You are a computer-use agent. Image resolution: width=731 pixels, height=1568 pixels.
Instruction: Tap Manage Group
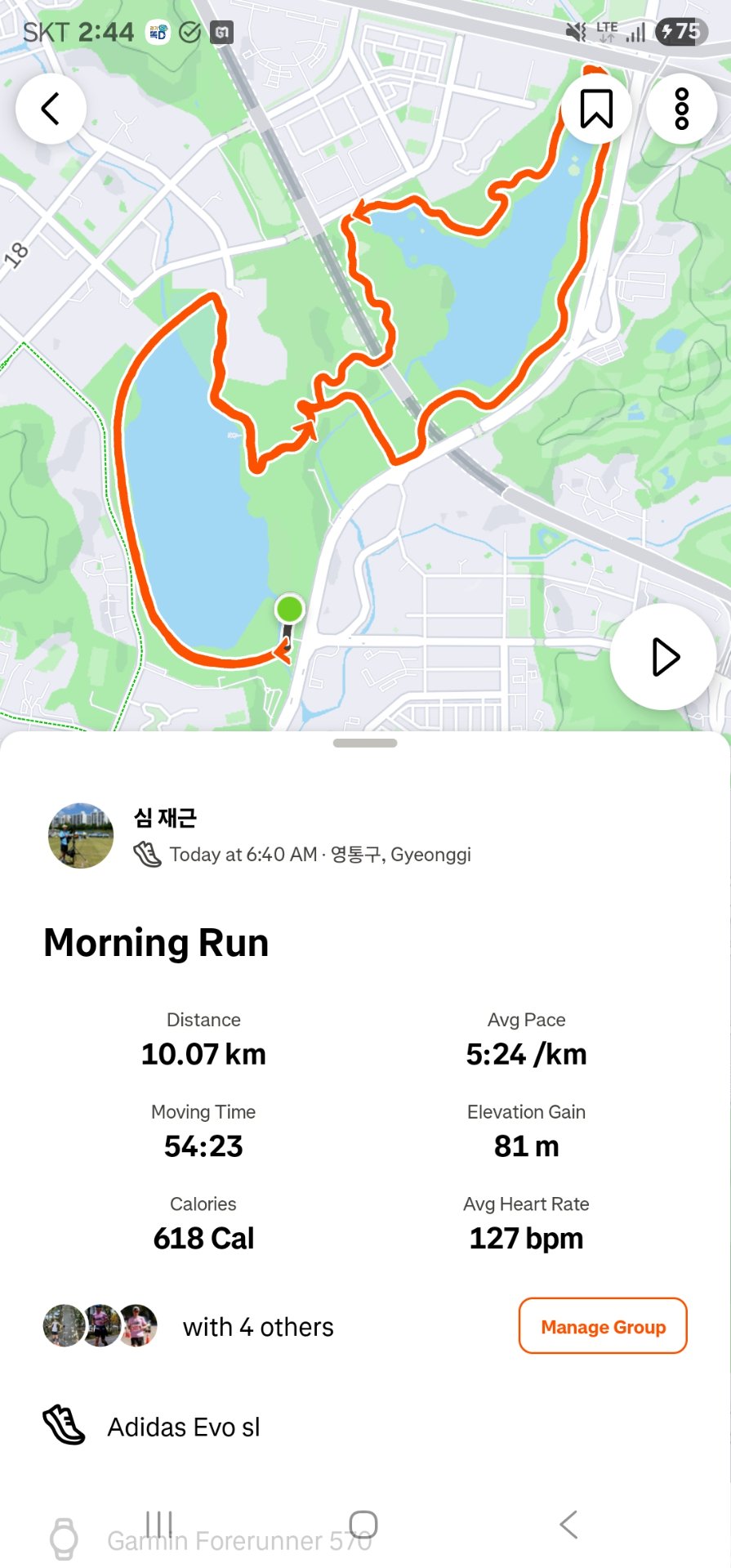(602, 1327)
